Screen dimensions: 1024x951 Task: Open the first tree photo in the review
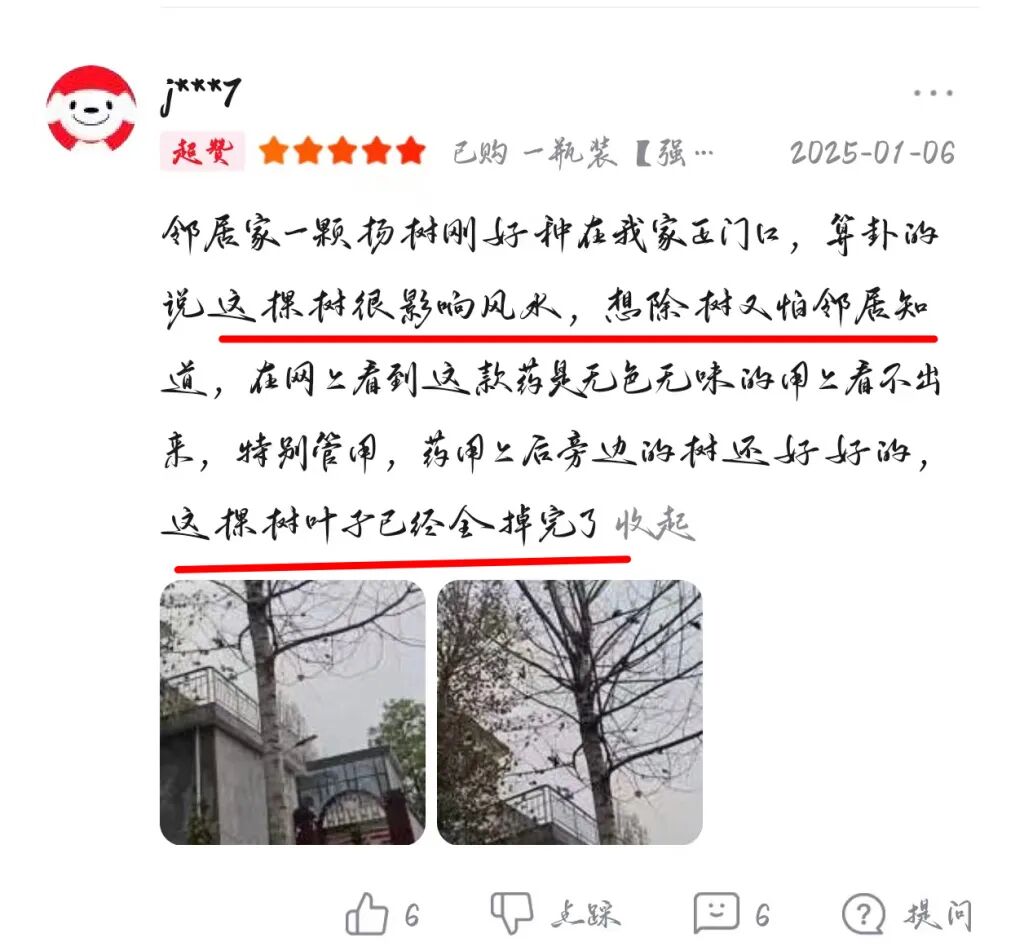pyautogui.click(x=292, y=712)
